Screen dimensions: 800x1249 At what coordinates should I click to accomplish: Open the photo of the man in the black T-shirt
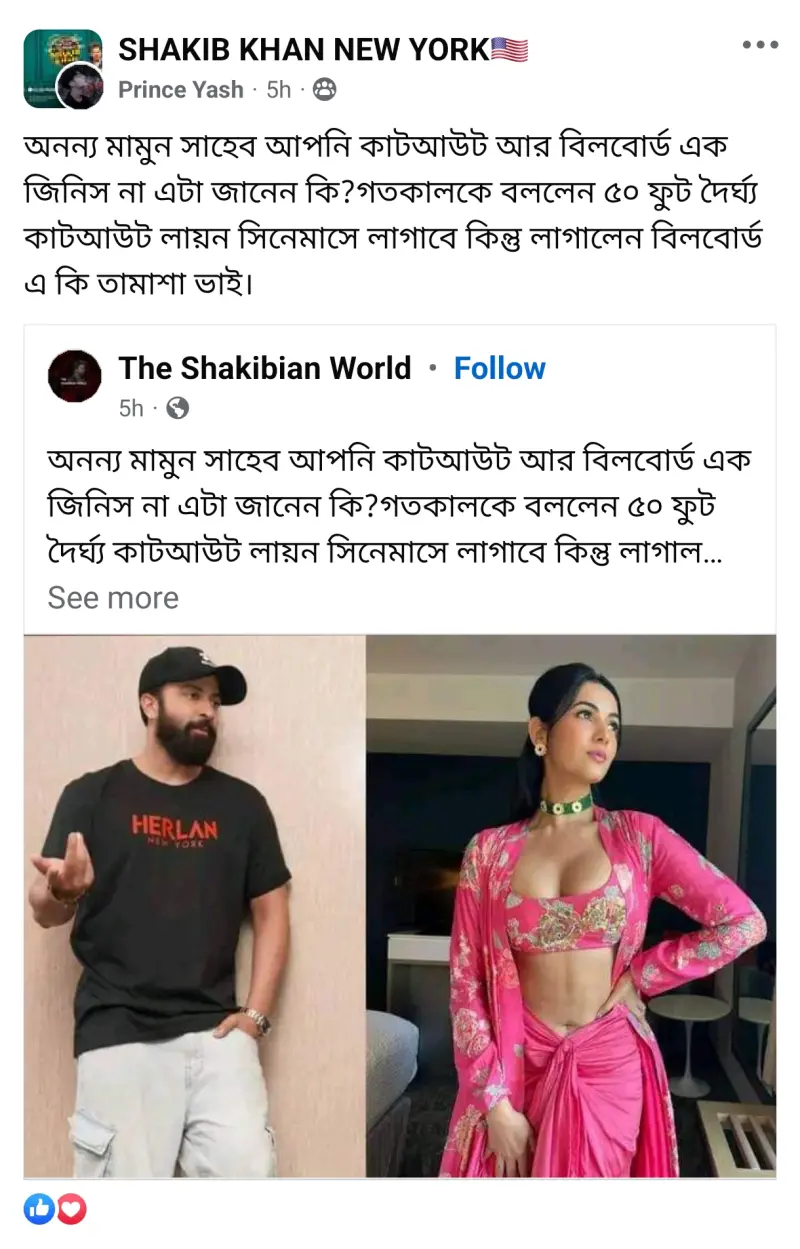pyautogui.click(x=194, y=905)
